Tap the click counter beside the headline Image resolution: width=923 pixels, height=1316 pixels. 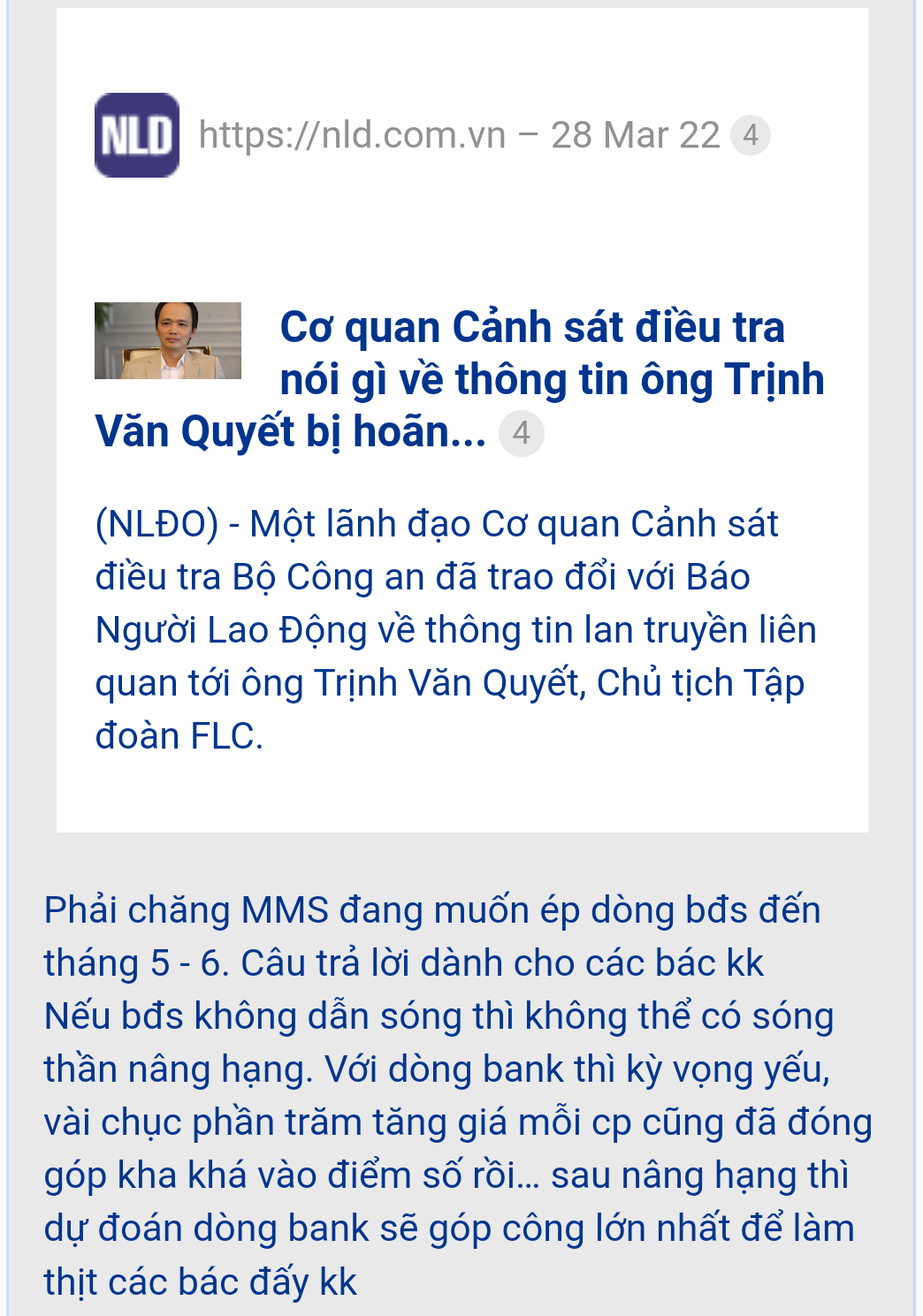(521, 433)
